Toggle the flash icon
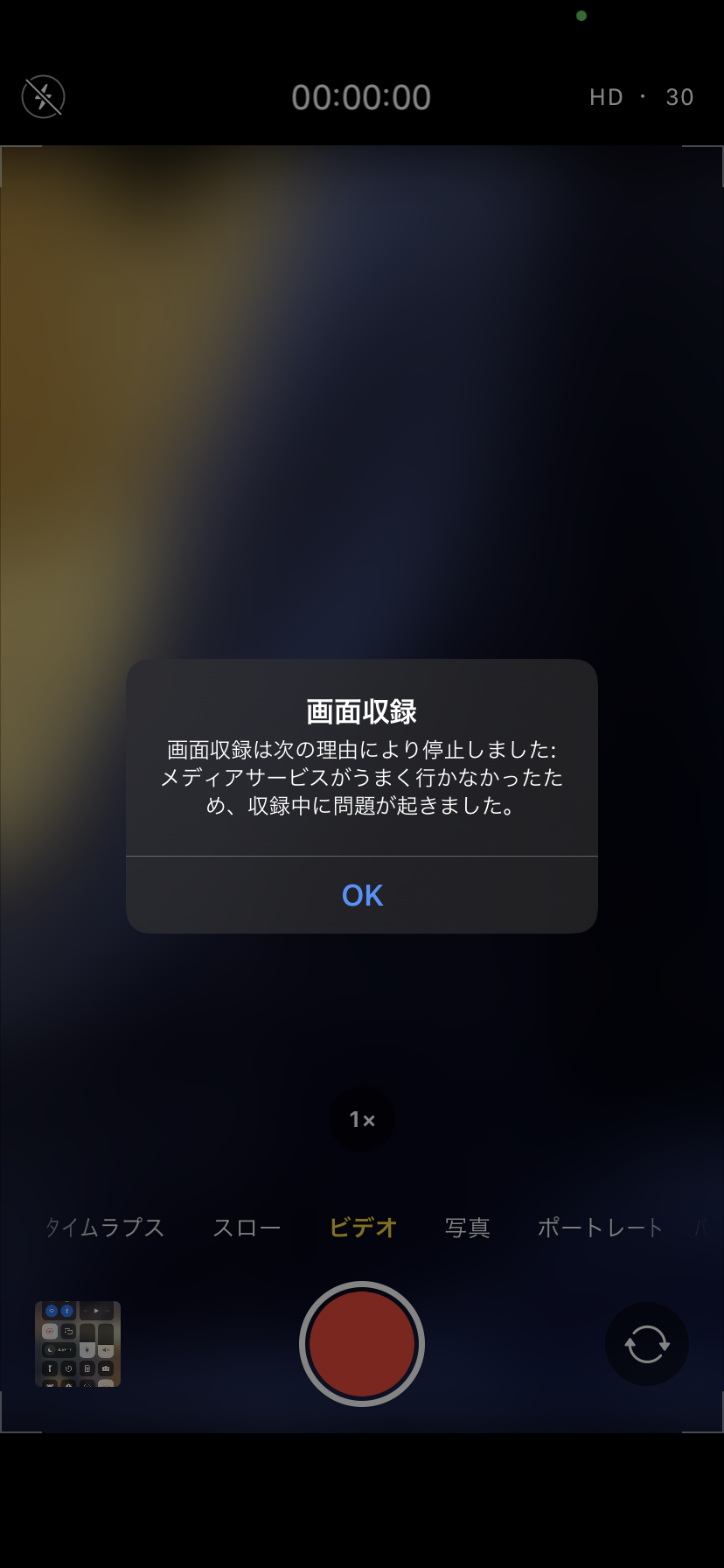724x1568 pixels. 43,97
